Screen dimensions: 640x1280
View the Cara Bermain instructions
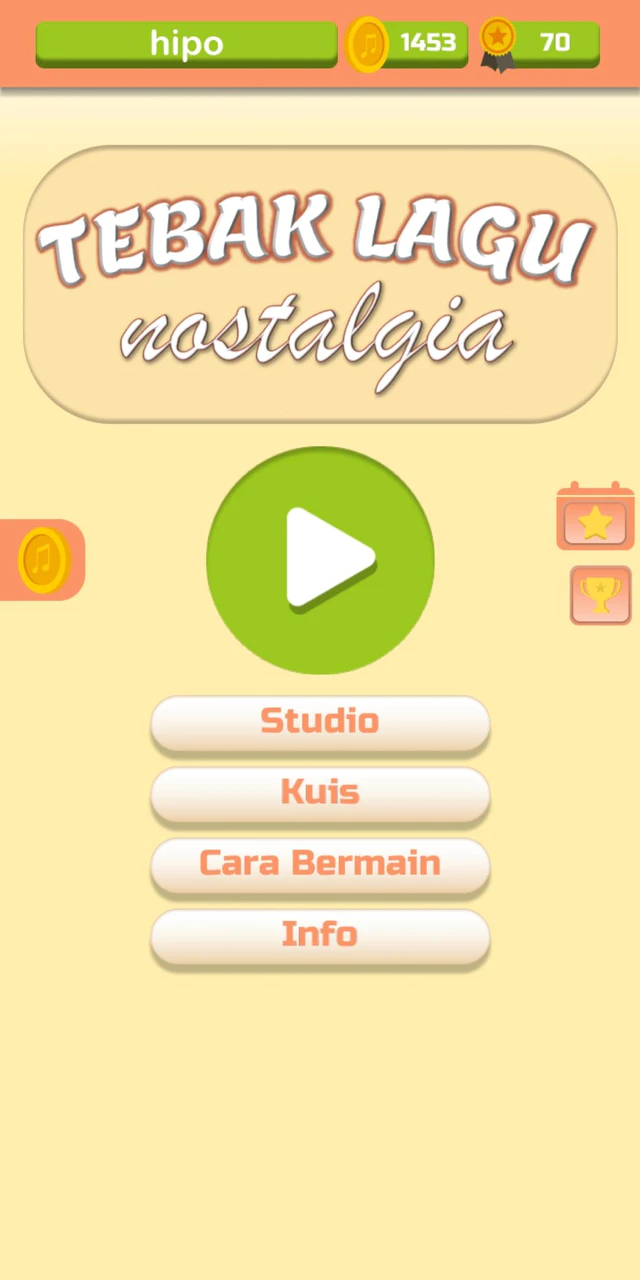320,863
